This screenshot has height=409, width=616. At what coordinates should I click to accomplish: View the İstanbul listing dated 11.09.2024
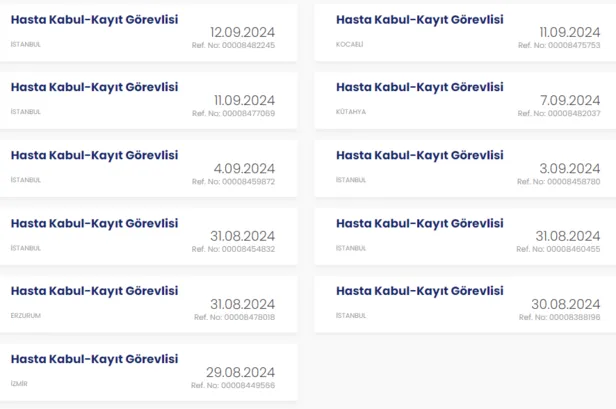point(94,88)
